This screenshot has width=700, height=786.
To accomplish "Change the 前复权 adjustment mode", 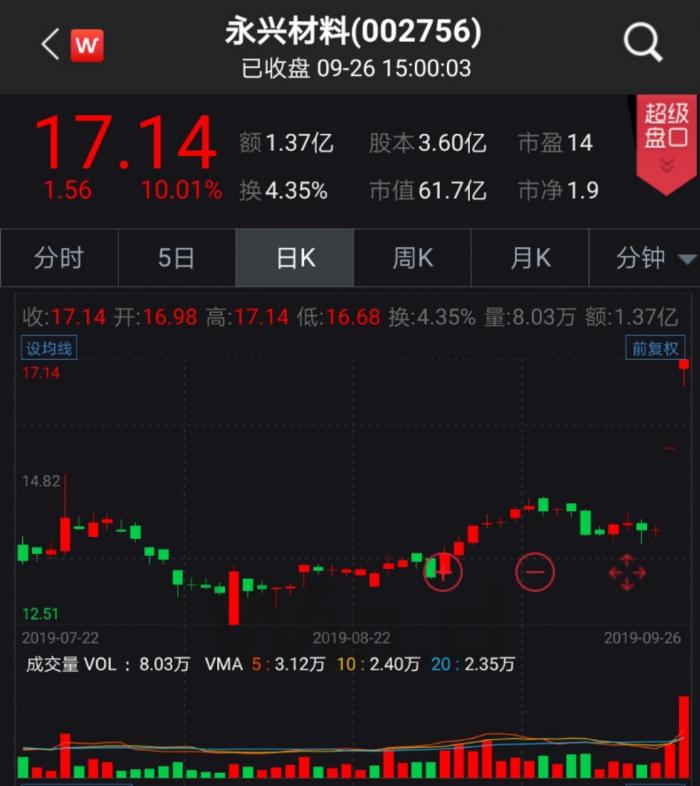I will click(x=654, y=348).
